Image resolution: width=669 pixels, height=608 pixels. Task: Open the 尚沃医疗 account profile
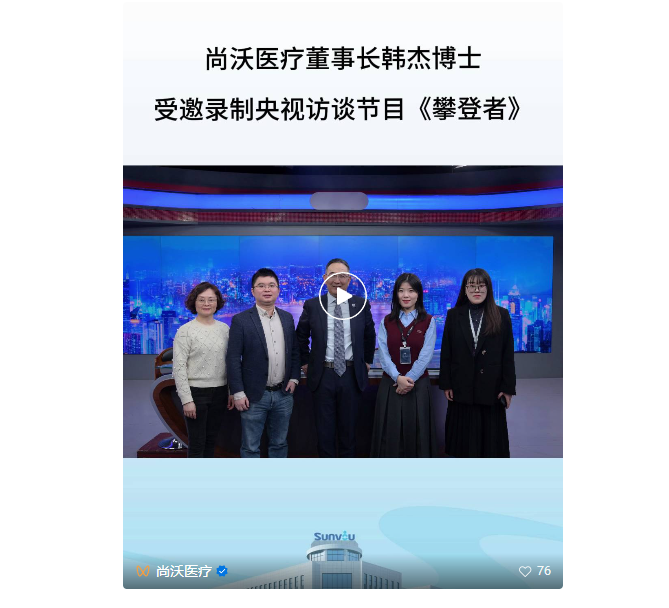coord(183,571)
